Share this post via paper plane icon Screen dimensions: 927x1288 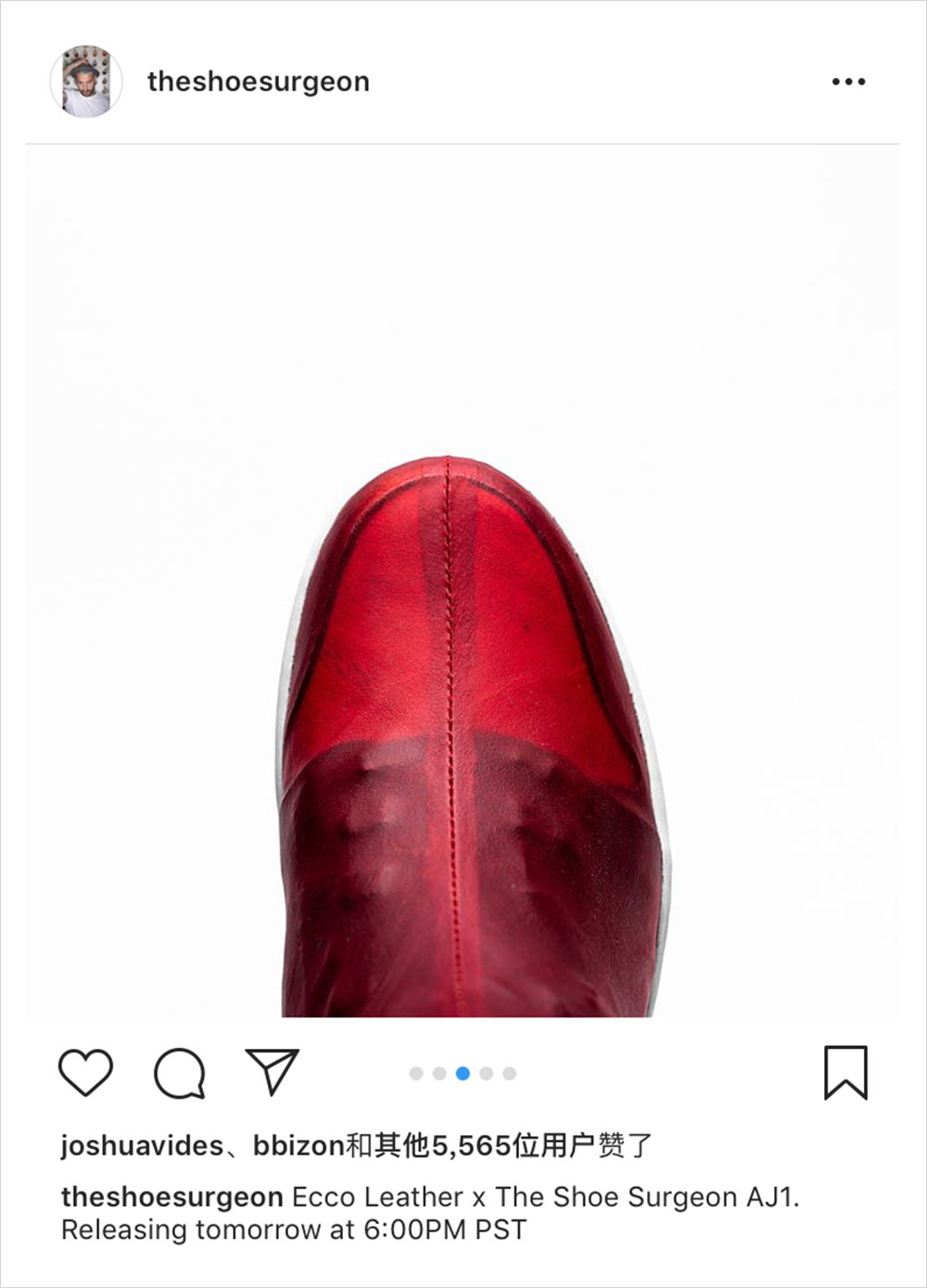(x=272, y=1072)
